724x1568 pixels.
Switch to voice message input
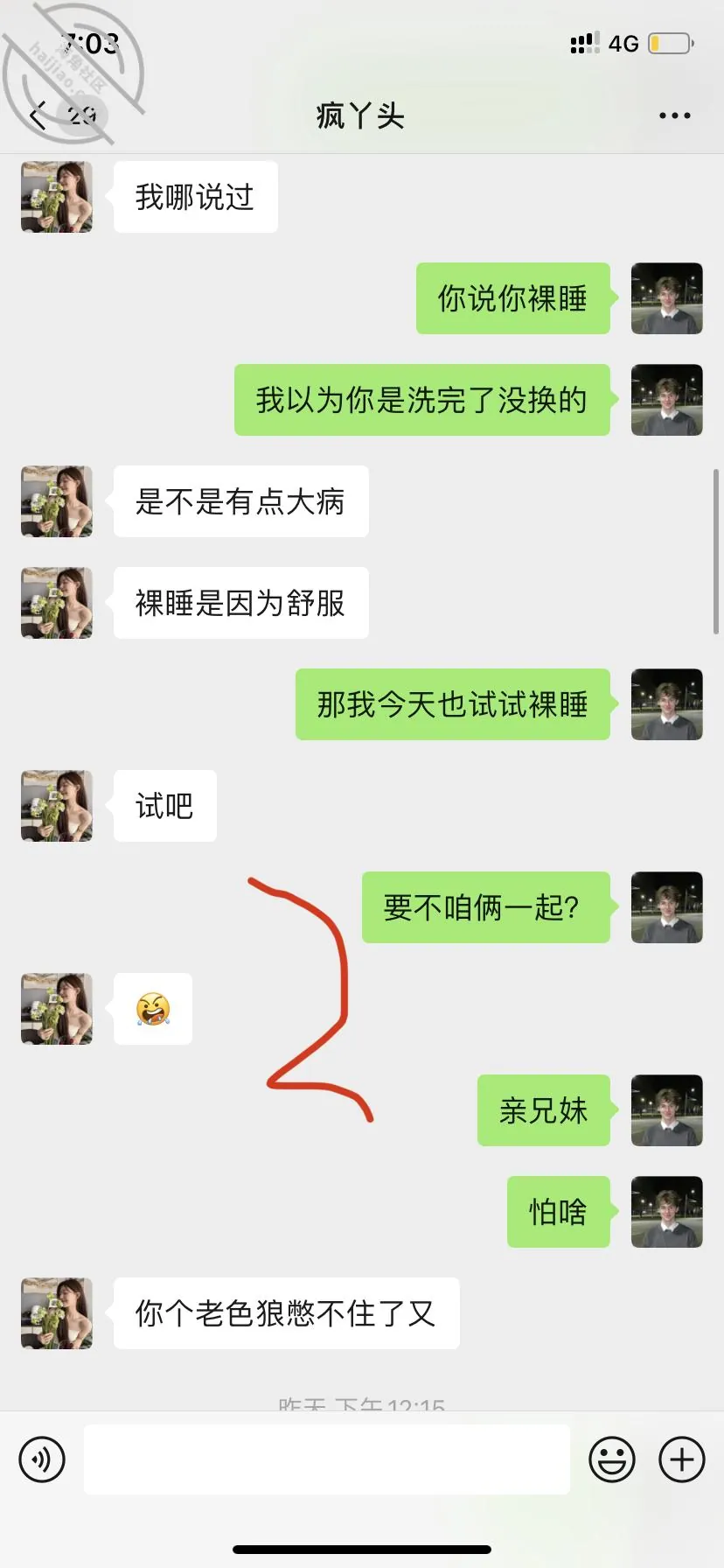point(42,1459)
